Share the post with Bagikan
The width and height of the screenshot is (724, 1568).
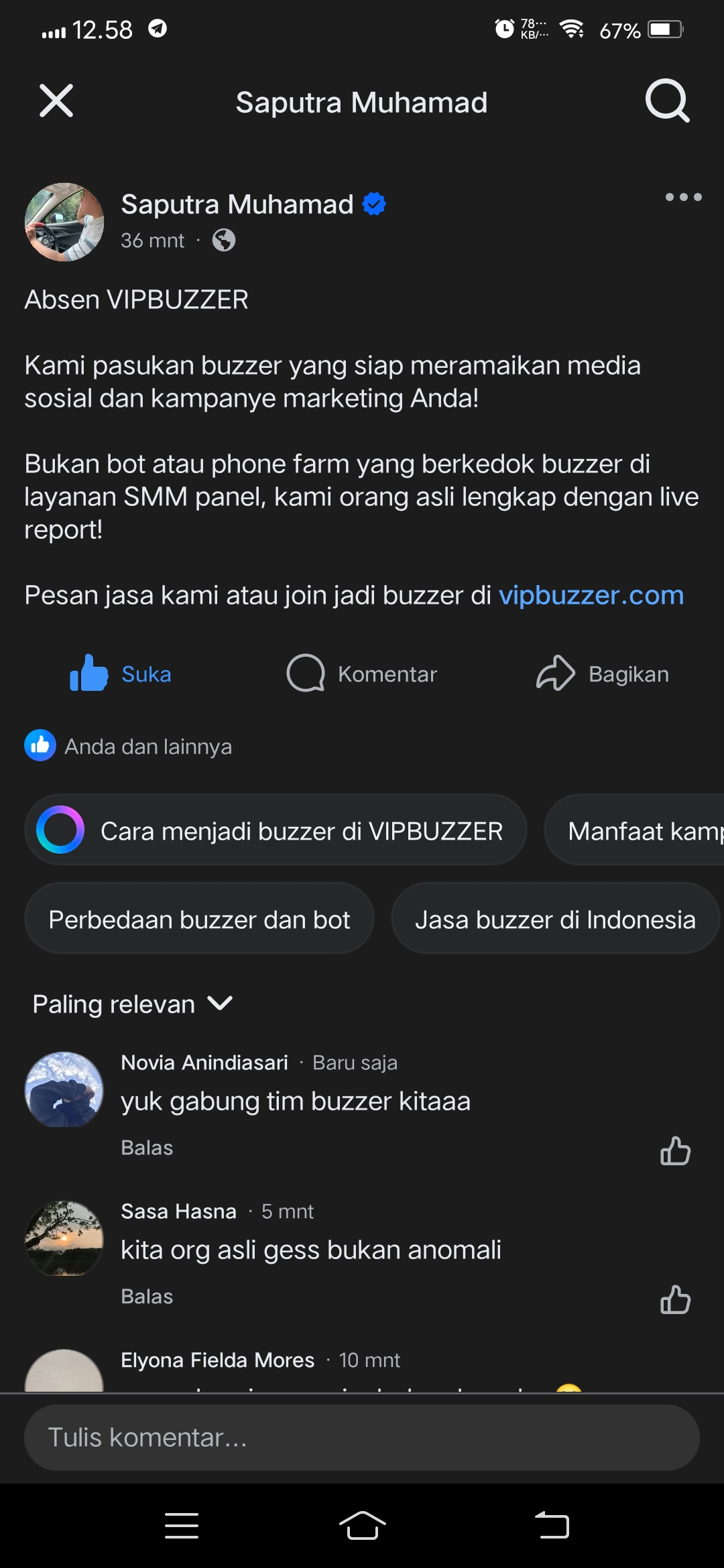point(602,673)
